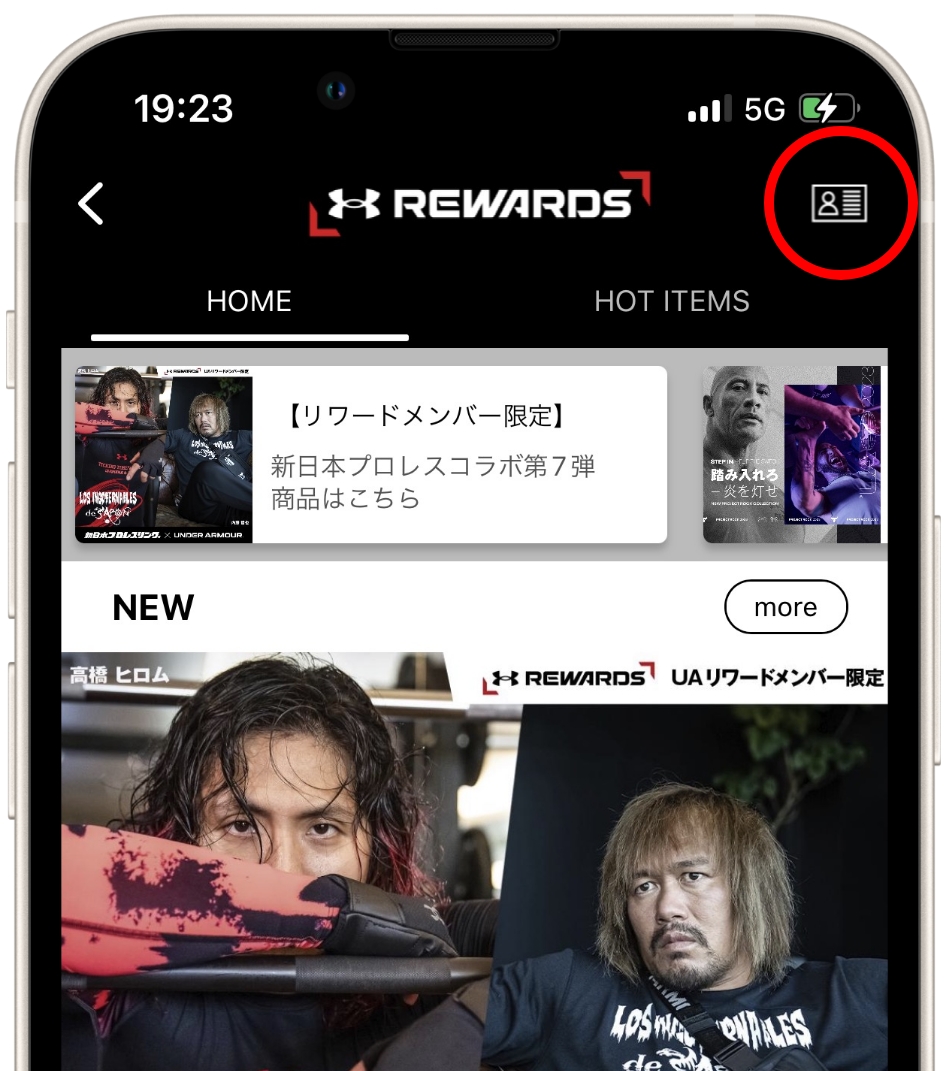This screenshot has width=949, height=1071.
Task: Tap the more button beside NEW
Action: point(785,607)
